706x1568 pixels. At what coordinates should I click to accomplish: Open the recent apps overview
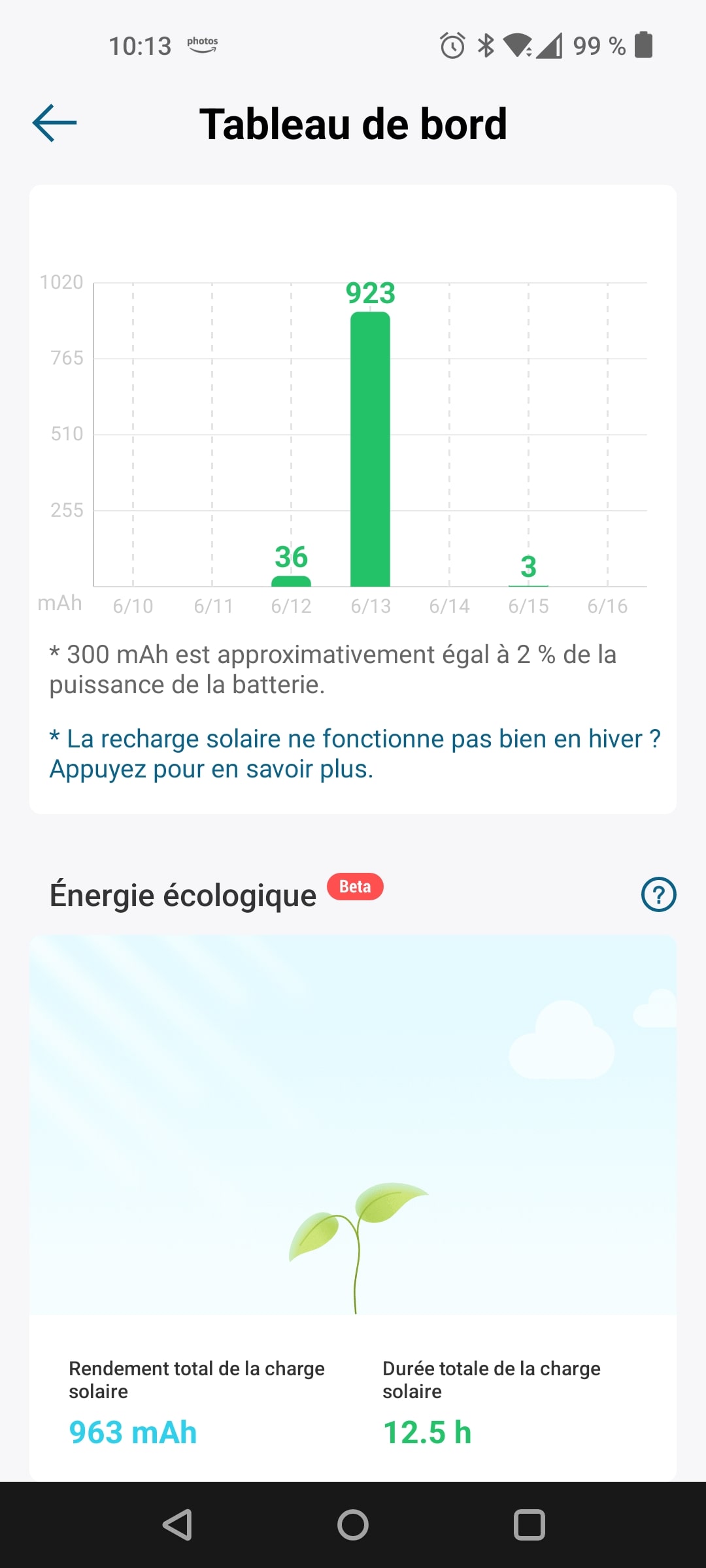[x=529, y=1525]
